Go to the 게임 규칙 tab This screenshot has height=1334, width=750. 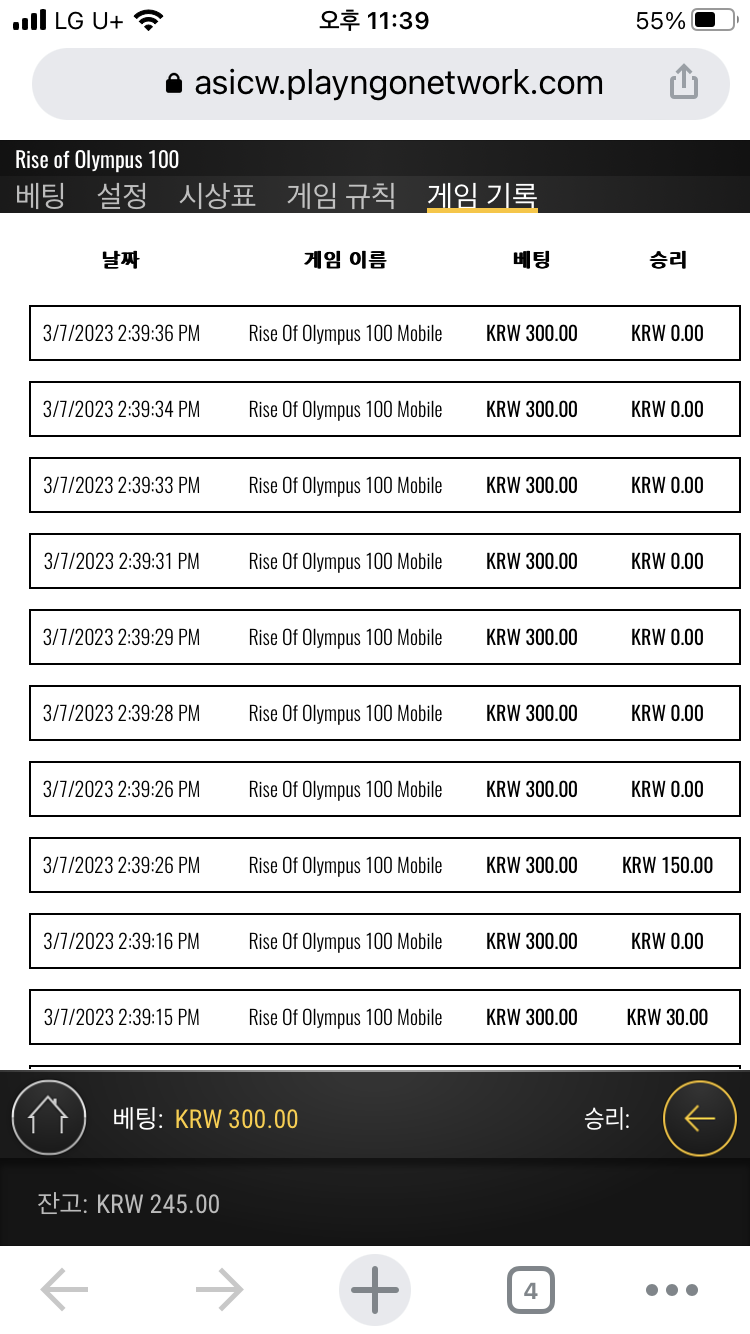click(341, 195)
